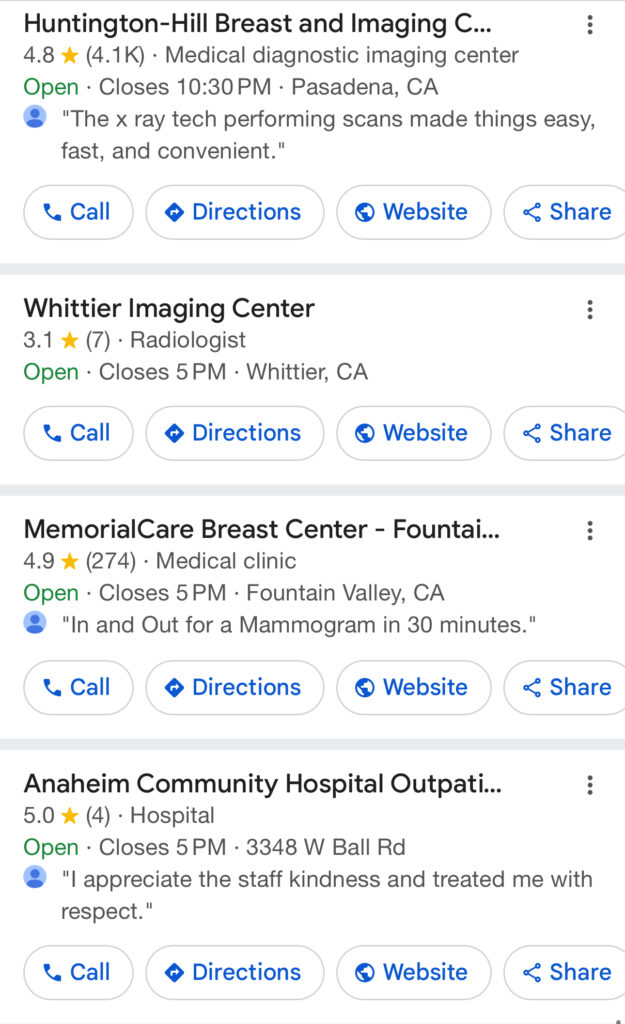Get directions to Whittier Imaging Center
Viewport: 625px width, 1024px height.
(x=235, y=433)
